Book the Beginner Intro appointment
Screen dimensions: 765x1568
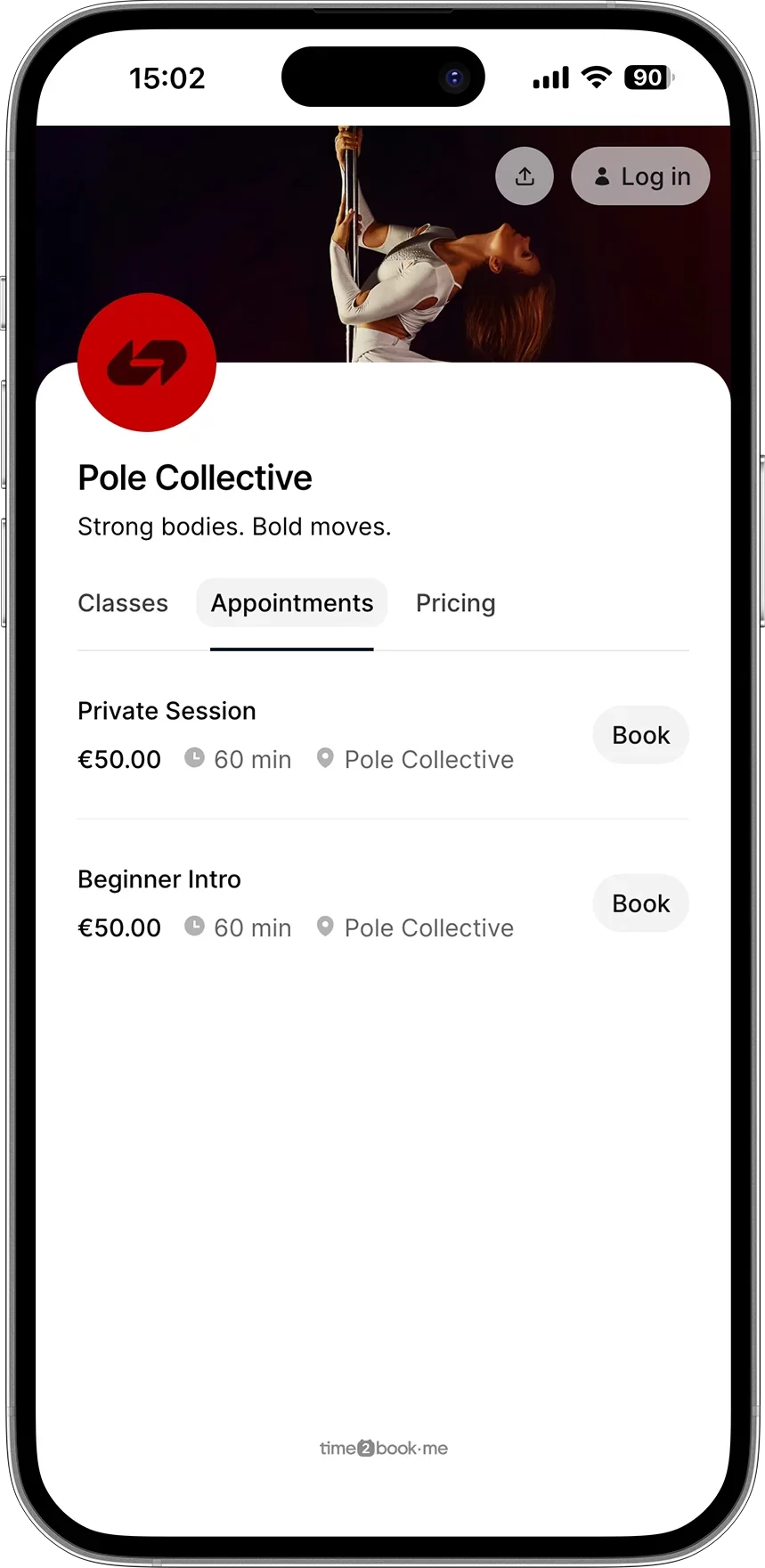pos(640,902)
